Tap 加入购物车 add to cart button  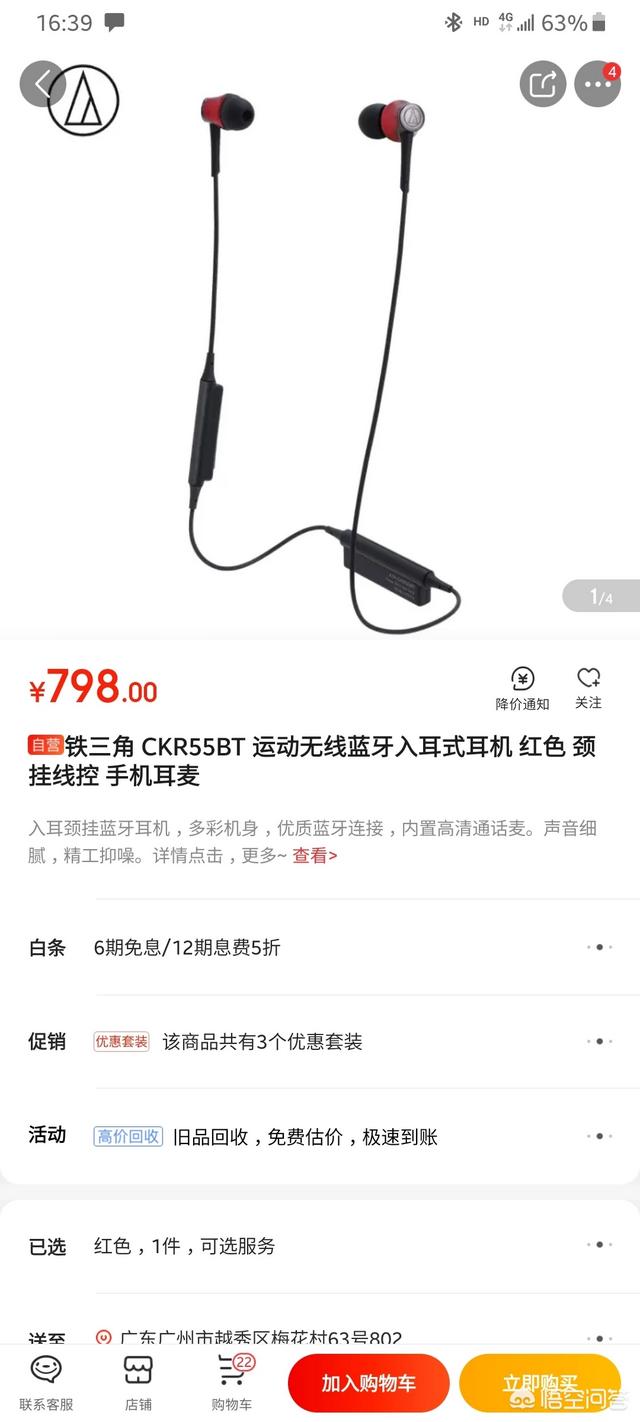pos(368,1384)
